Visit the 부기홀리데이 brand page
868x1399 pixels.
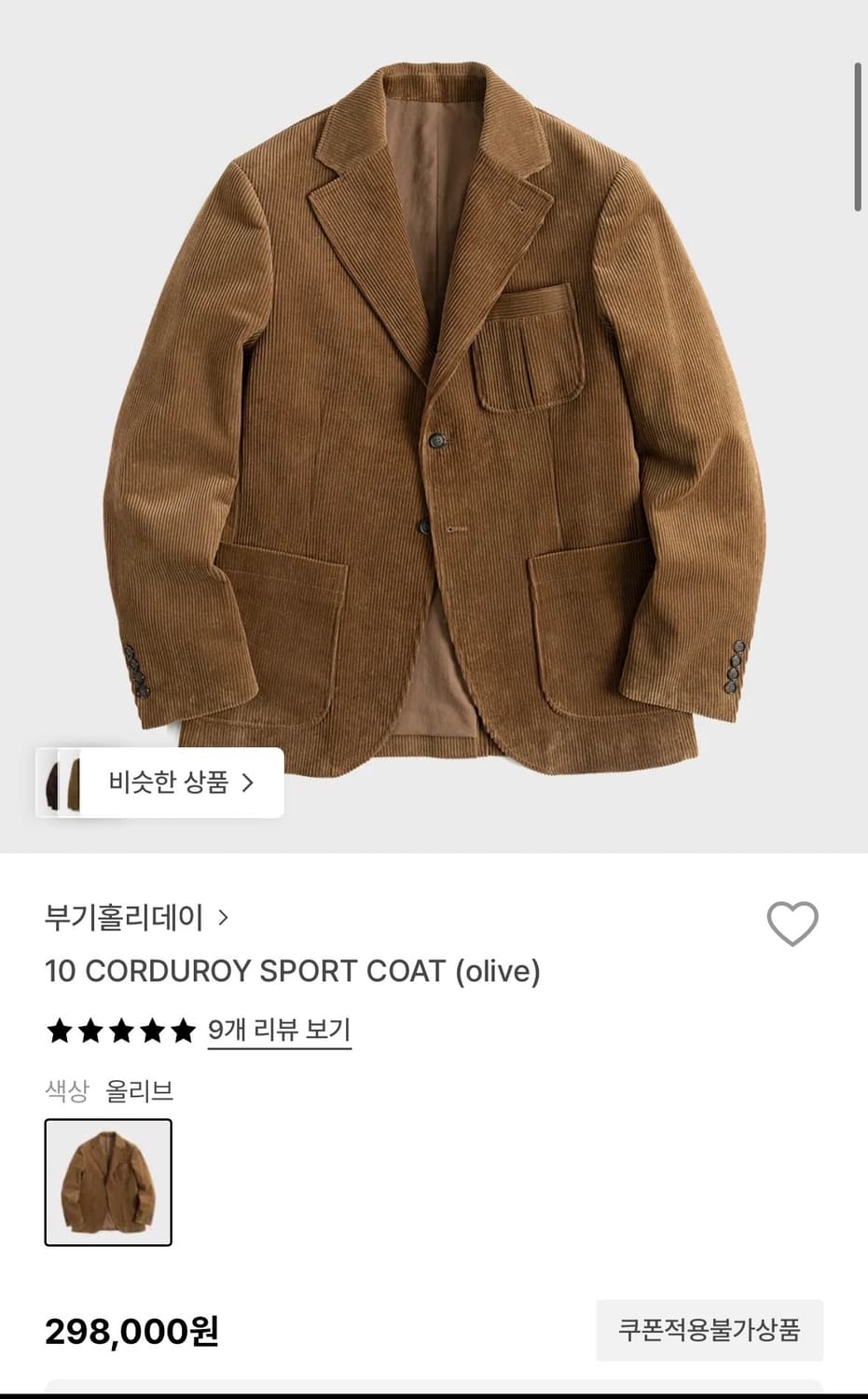[123, 917]
